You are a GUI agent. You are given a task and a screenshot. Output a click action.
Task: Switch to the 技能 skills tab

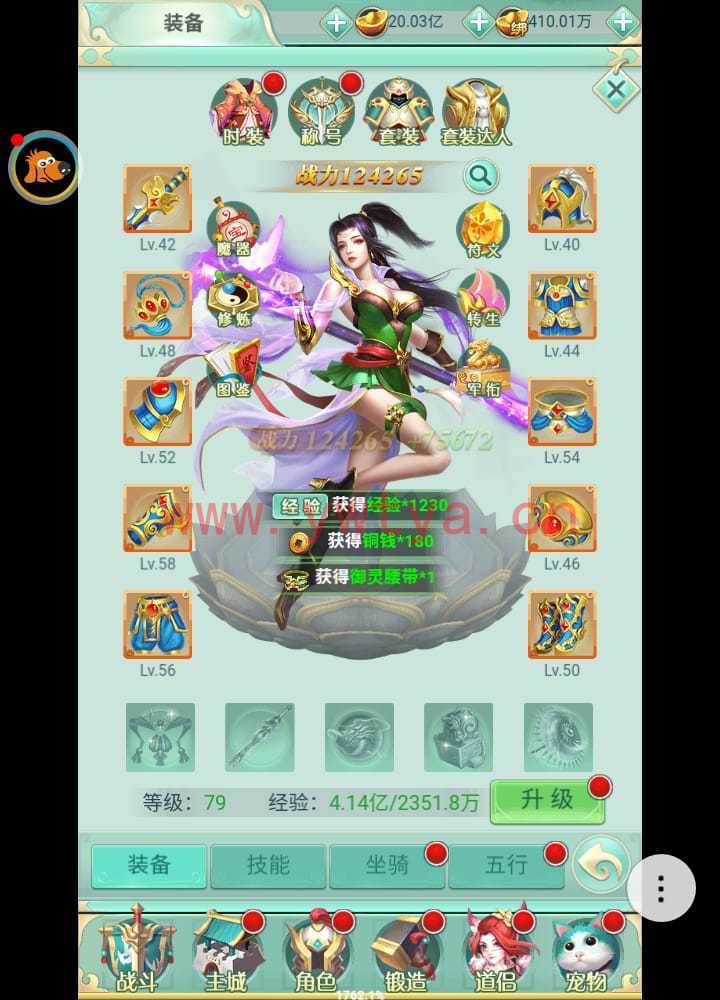pos(268,865)
